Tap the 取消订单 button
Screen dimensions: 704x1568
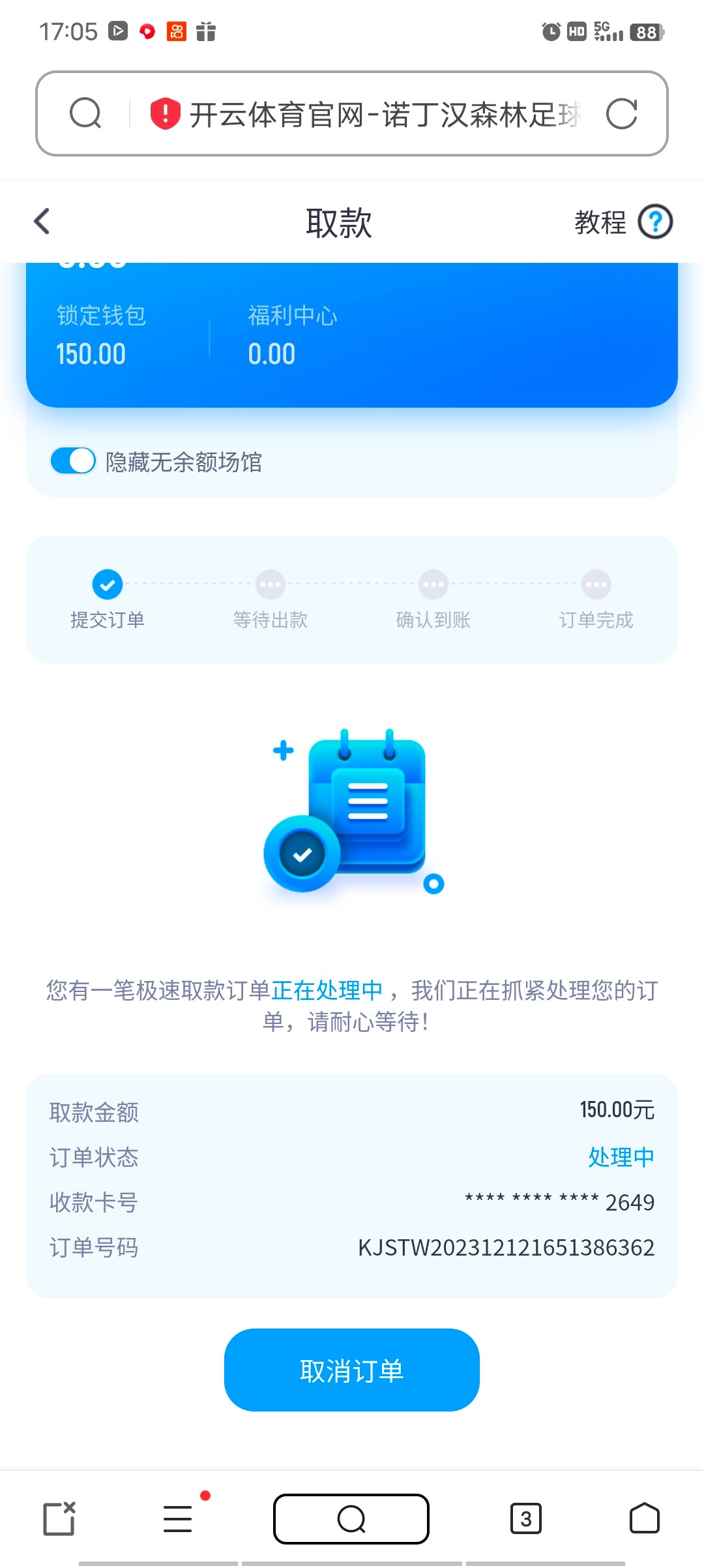(x=351, y=1370)
